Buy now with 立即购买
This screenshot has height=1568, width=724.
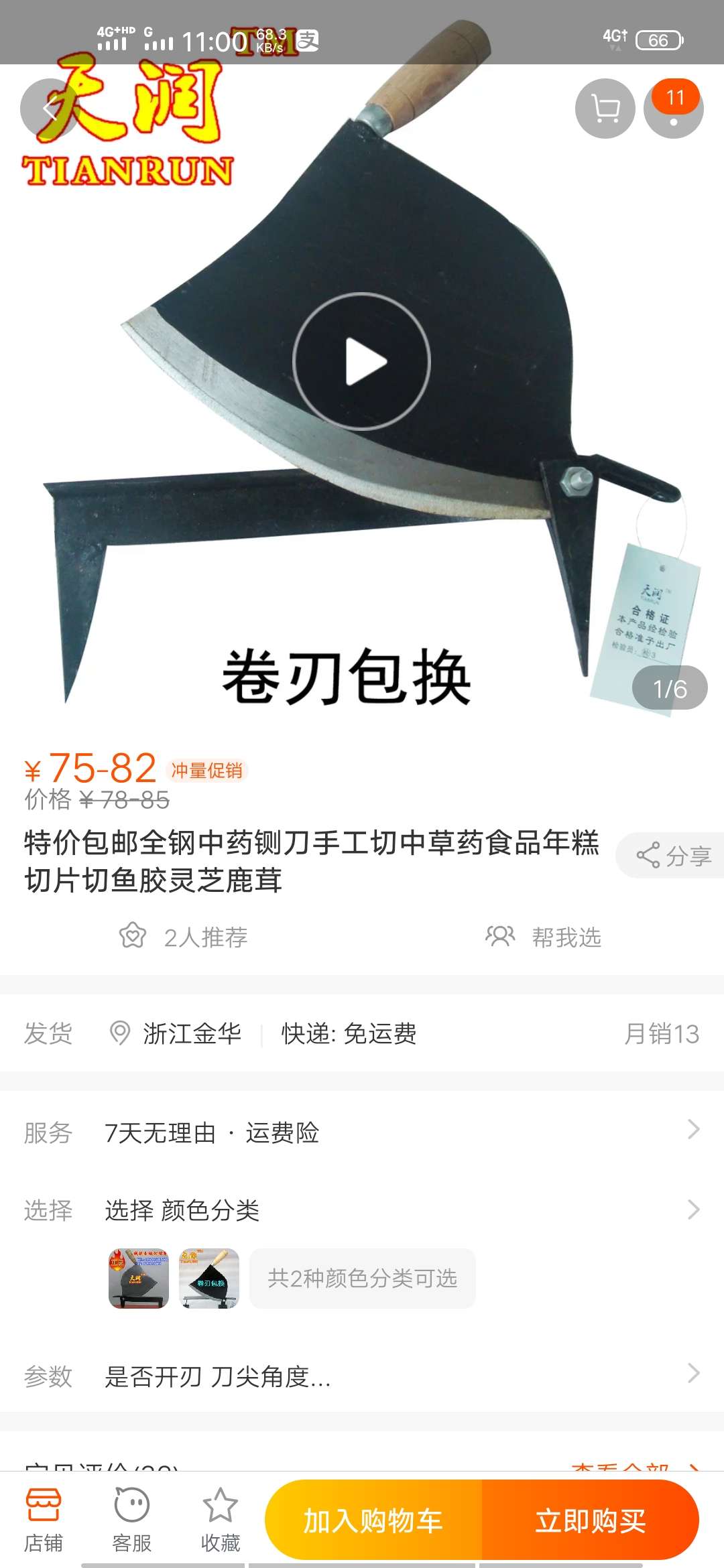(591, 1521)
